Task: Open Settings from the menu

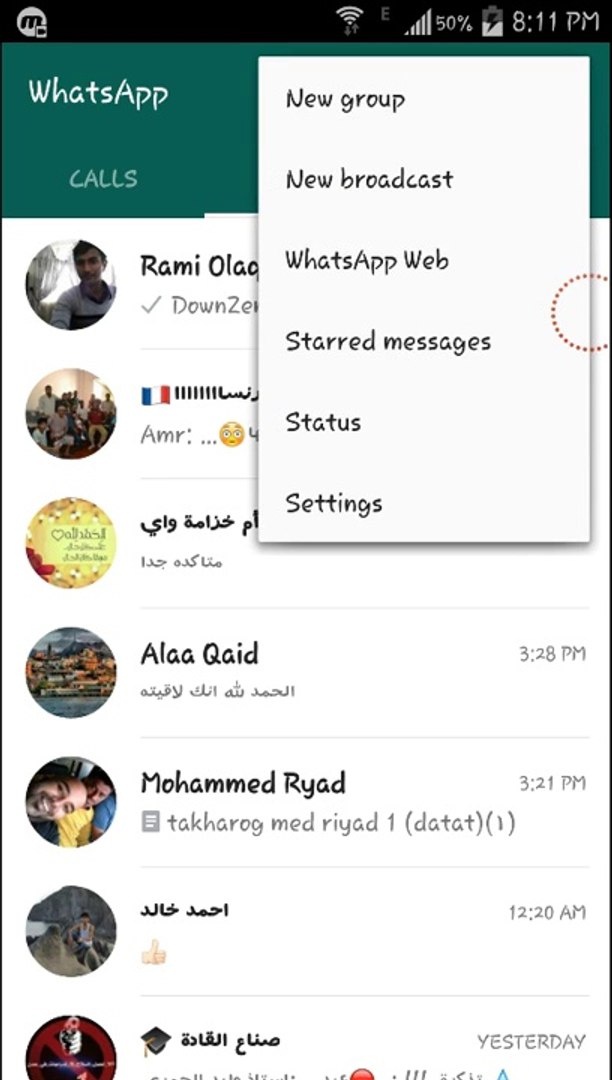Action: 334,503
